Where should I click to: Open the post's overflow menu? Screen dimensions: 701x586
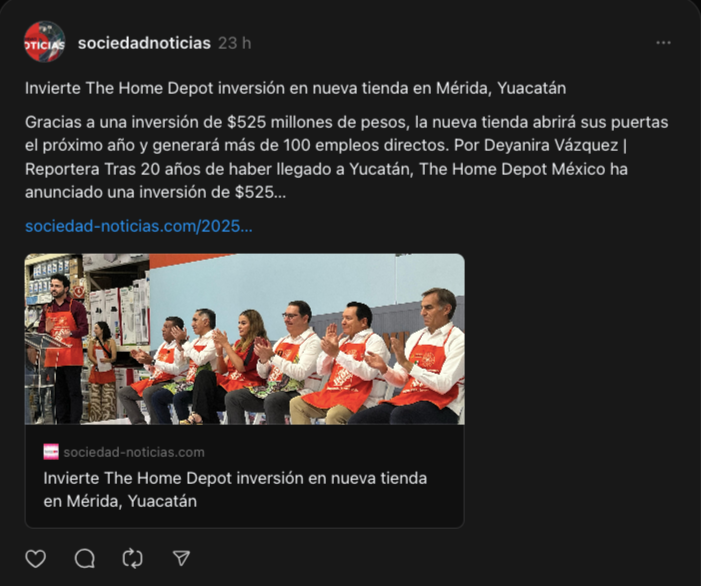(x=664, y=43)
